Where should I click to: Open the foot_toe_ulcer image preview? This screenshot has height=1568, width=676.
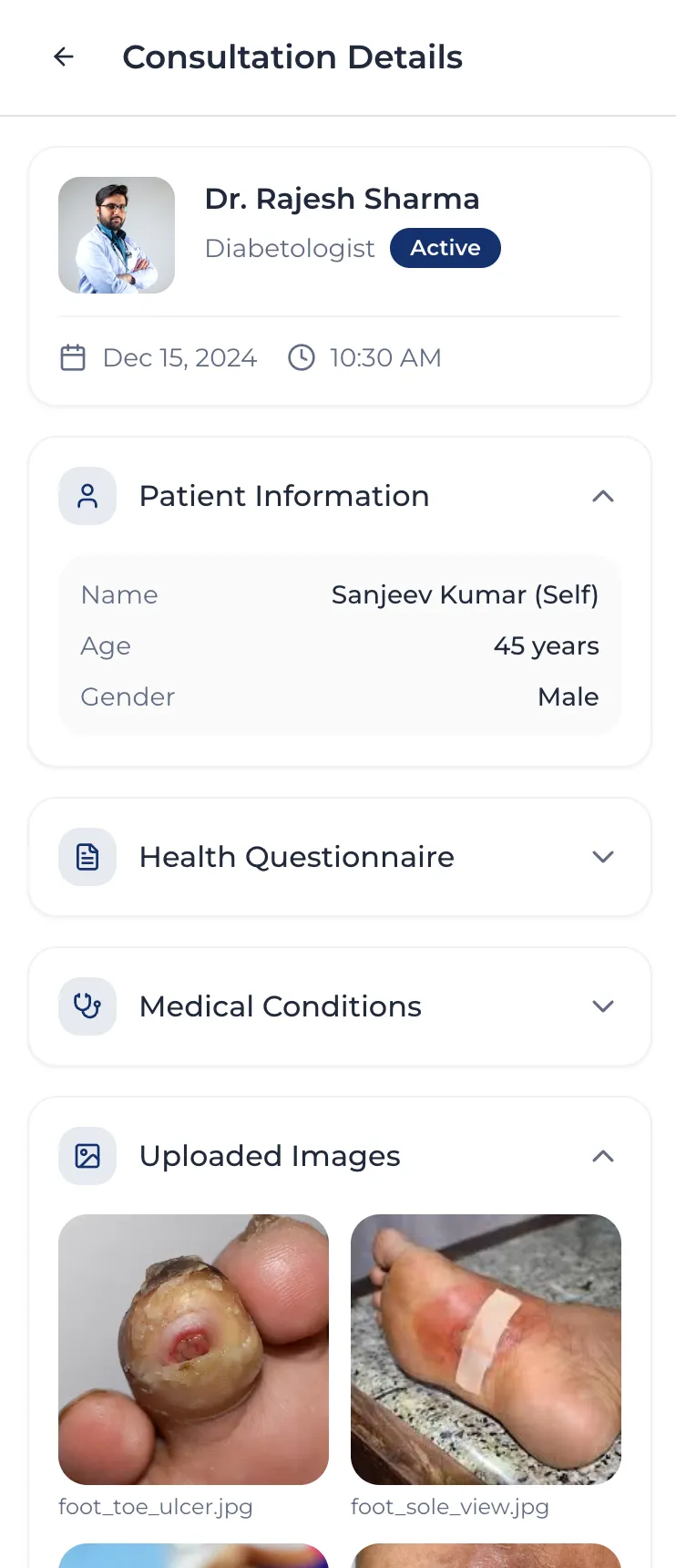[193, 1349]
